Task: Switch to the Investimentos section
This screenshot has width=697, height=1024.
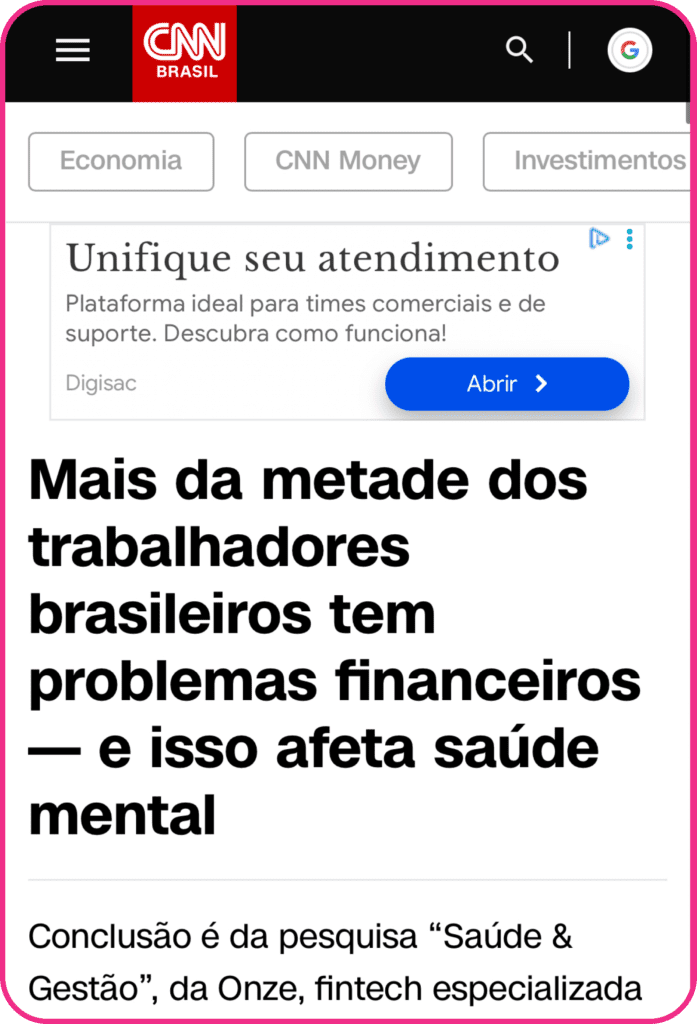Action: tap(589, 161)
